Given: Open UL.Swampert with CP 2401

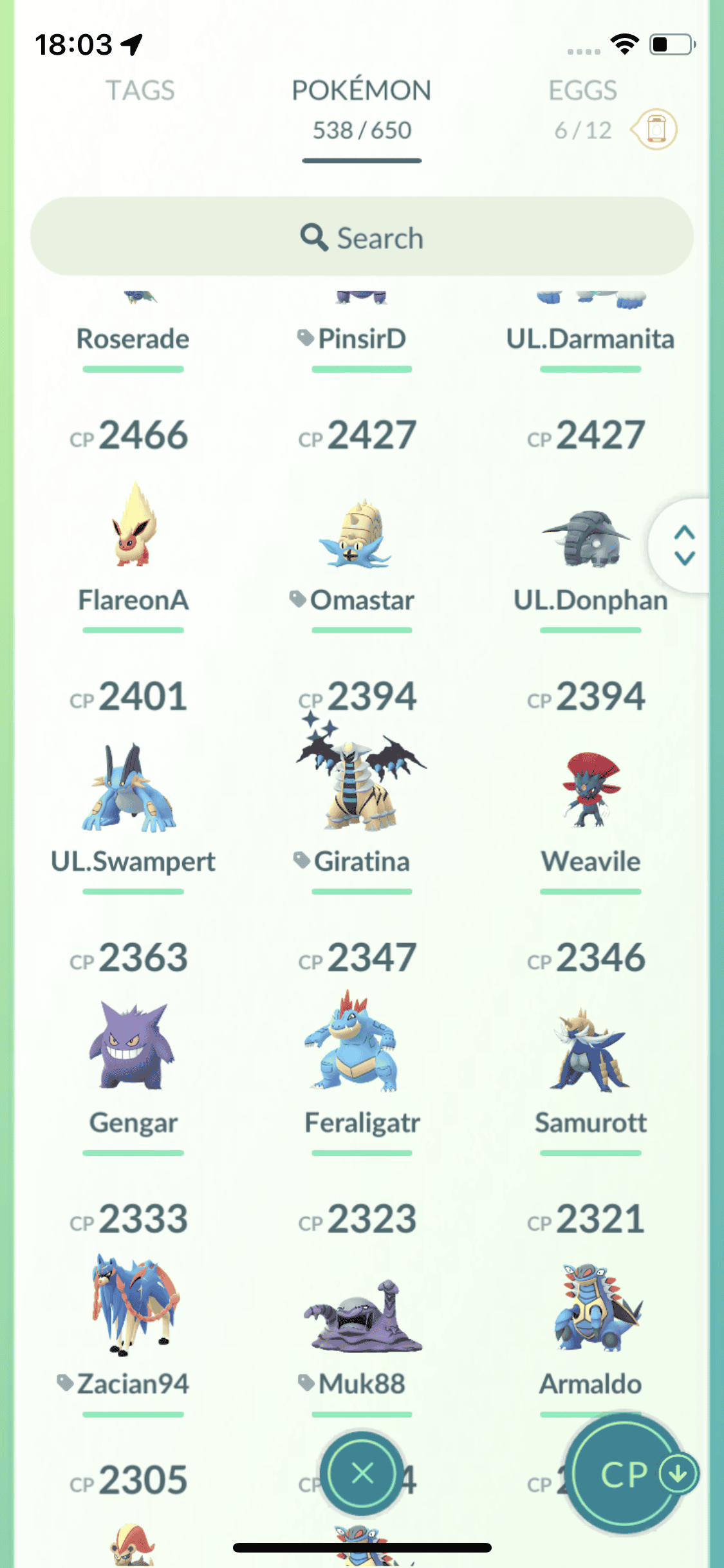Looking at the screenshot, I should tap(133, 789).
